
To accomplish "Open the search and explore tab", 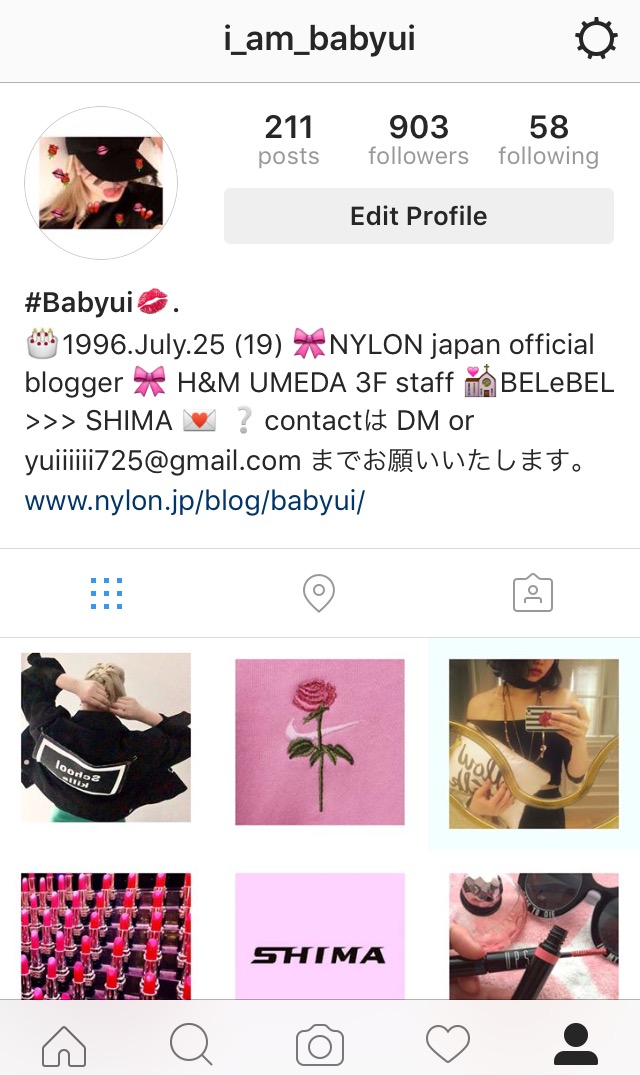I will (191, 1045).
